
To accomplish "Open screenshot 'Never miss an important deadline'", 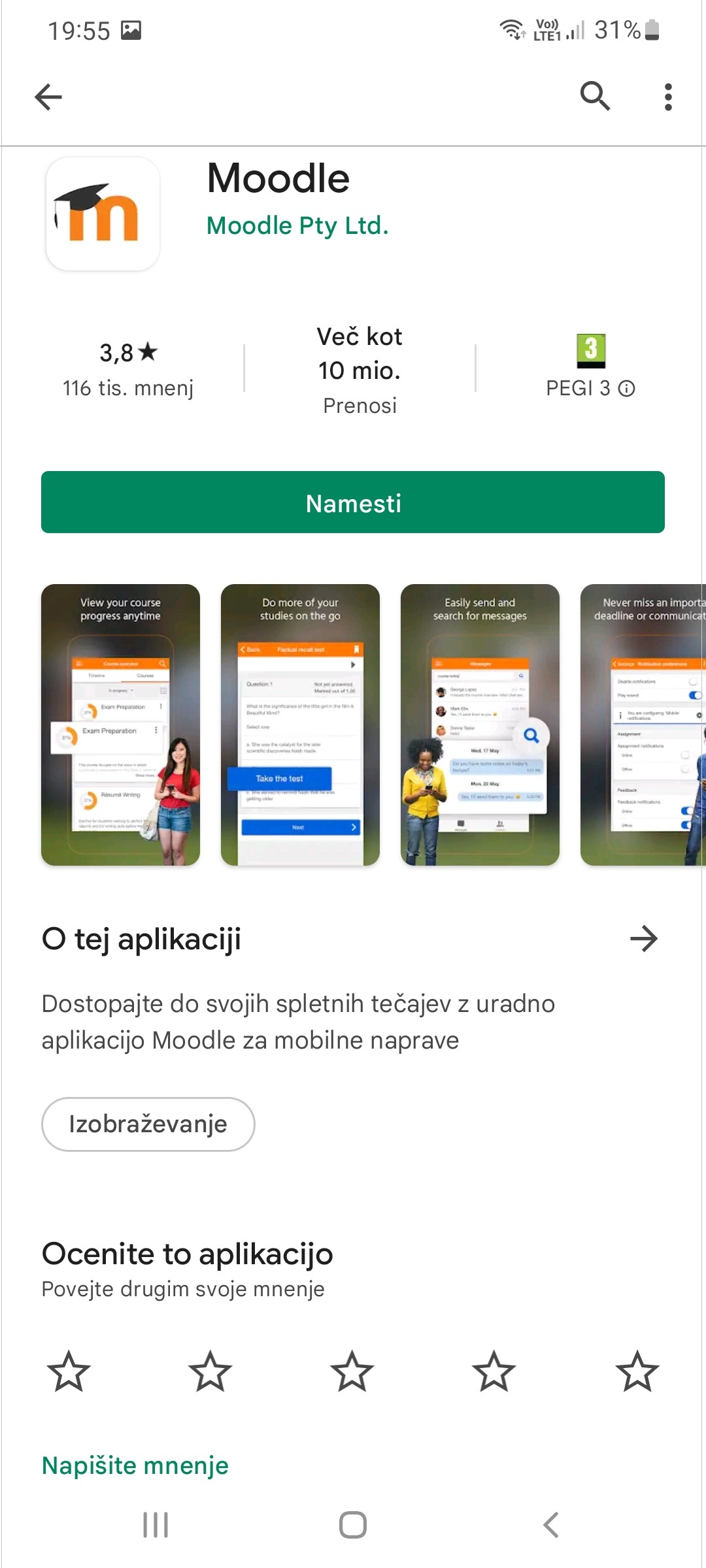I will click(x=643, y=725).
